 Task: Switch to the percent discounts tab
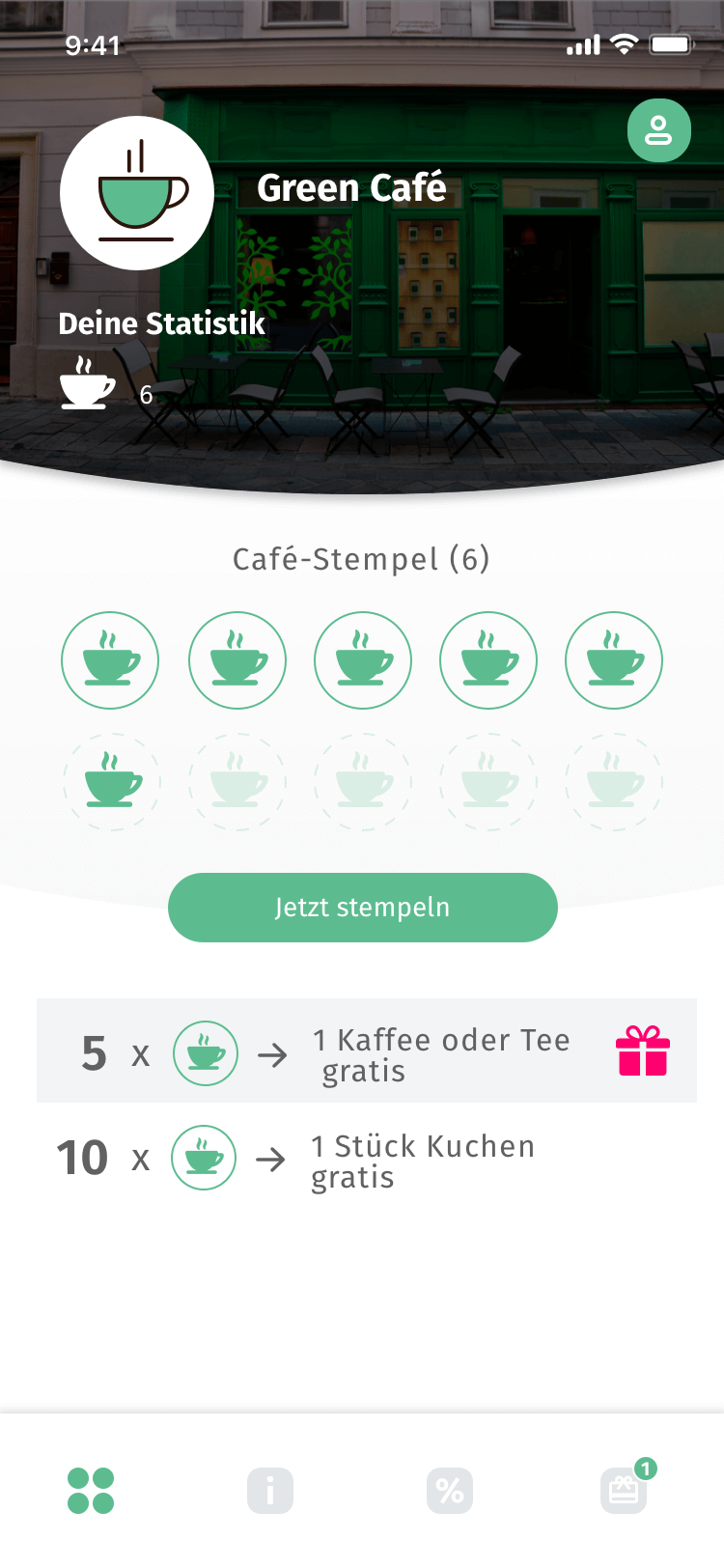coord(450,1491)
